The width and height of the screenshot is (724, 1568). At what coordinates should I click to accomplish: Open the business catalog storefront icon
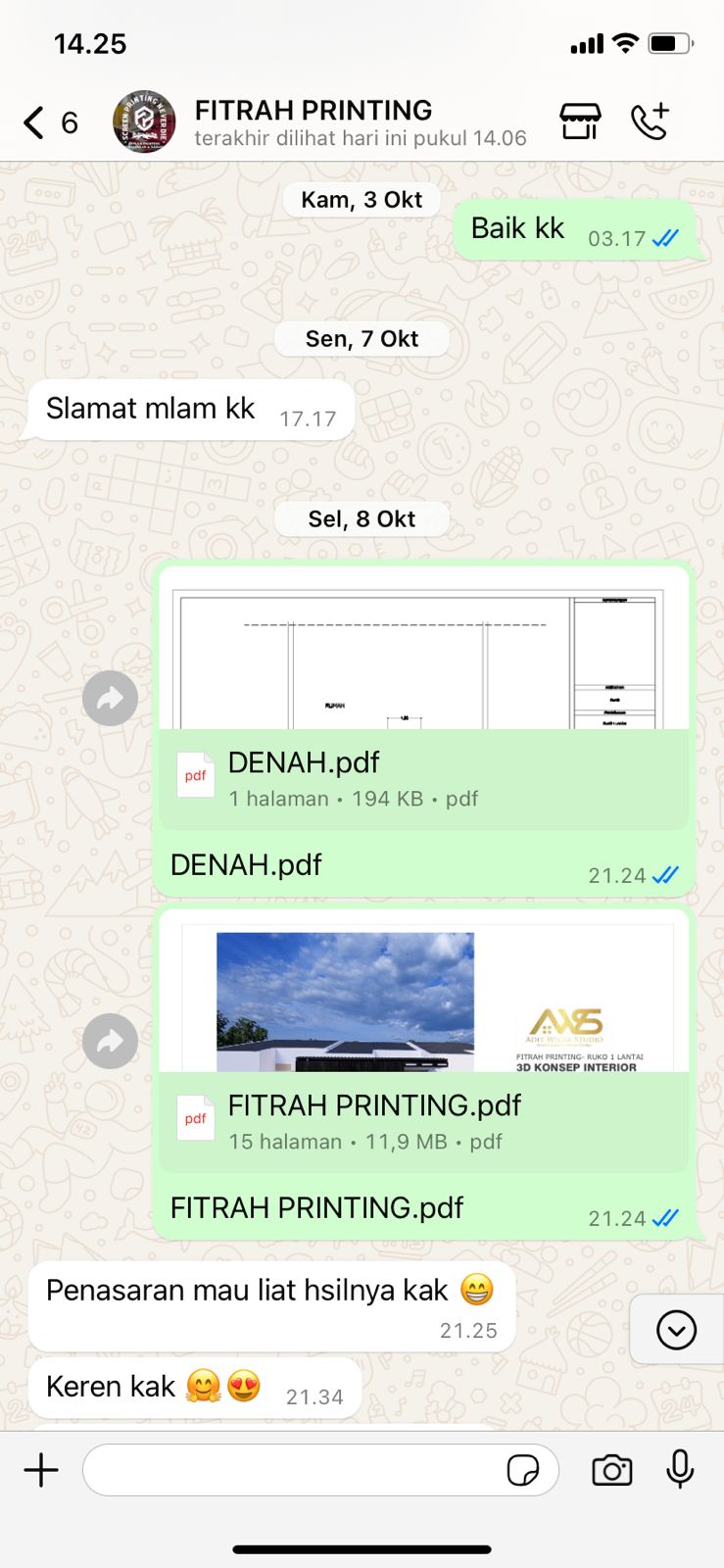(580, 122)
